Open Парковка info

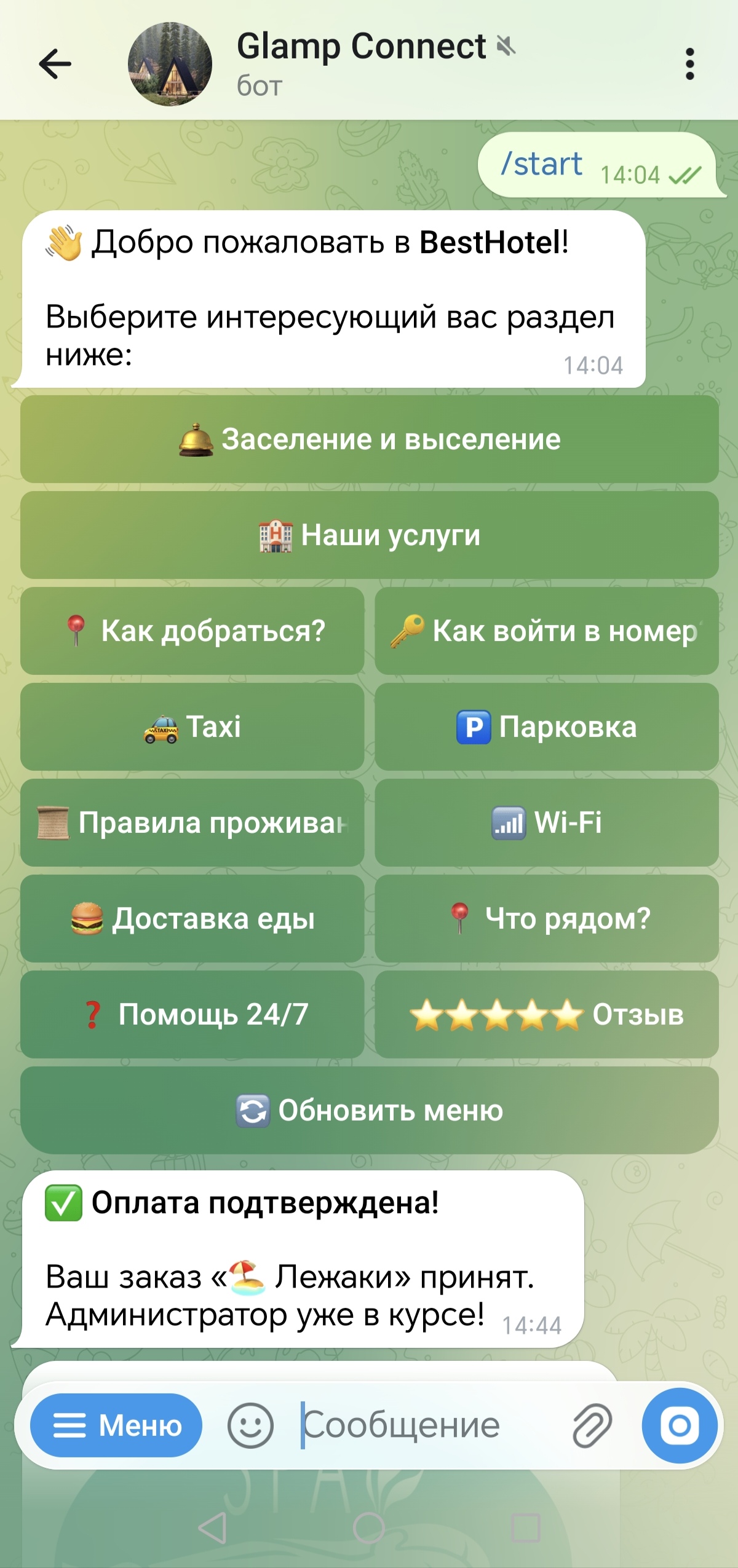pyautogui.click(x=546, y=727)
